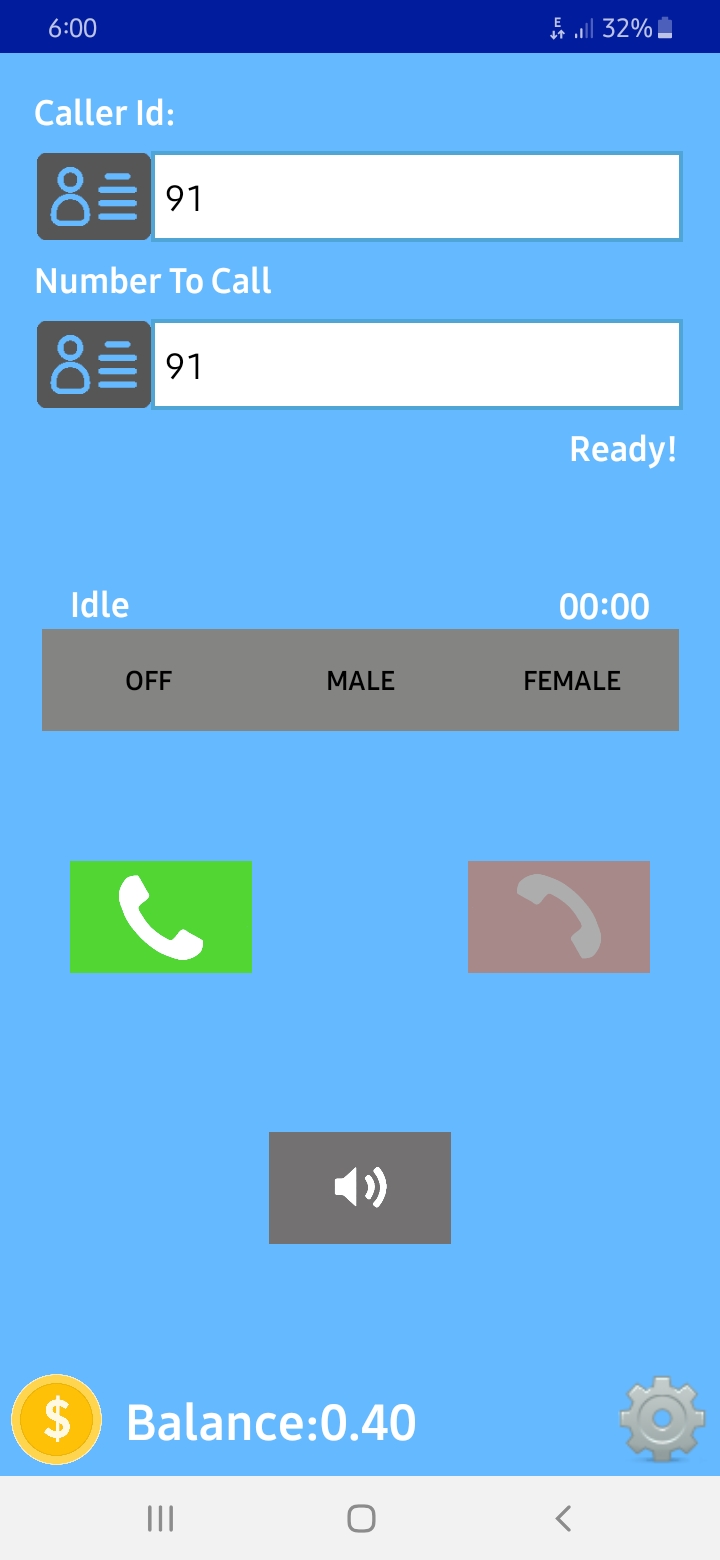Screen dimensions: 720x1560
Task: Go back using the navigation bar
Action: click(563, 1518)
